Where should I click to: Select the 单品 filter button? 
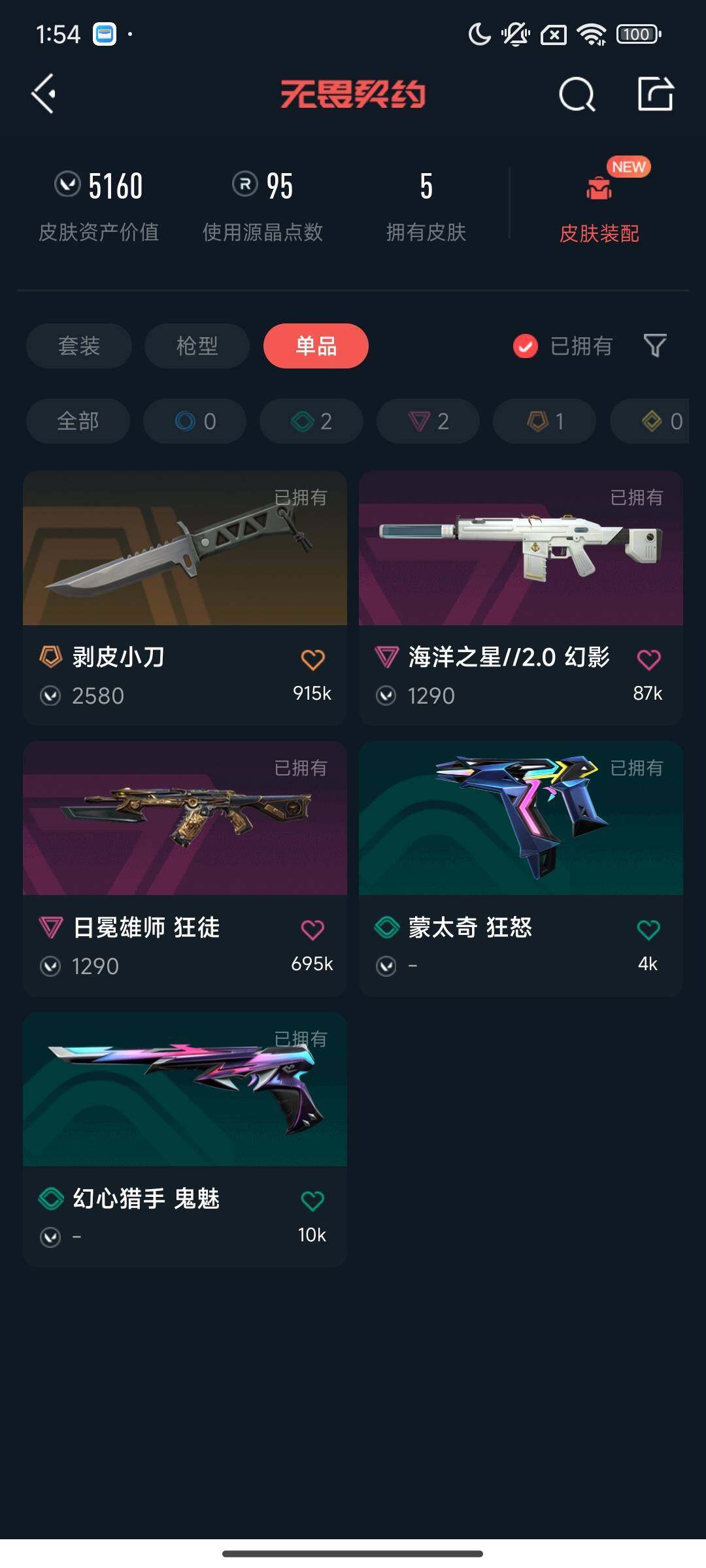pos(316,346)
